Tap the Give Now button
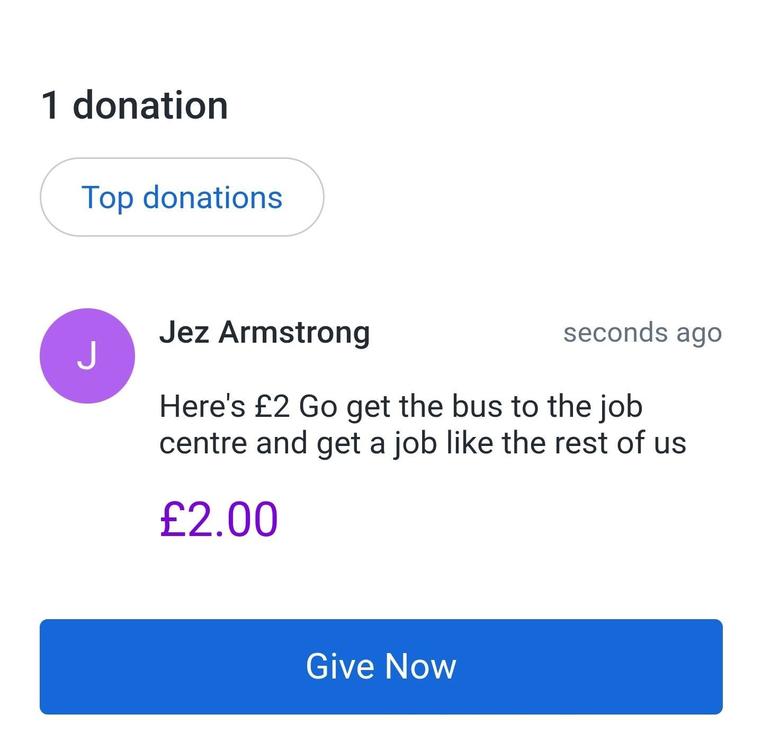 coord(381,666)
